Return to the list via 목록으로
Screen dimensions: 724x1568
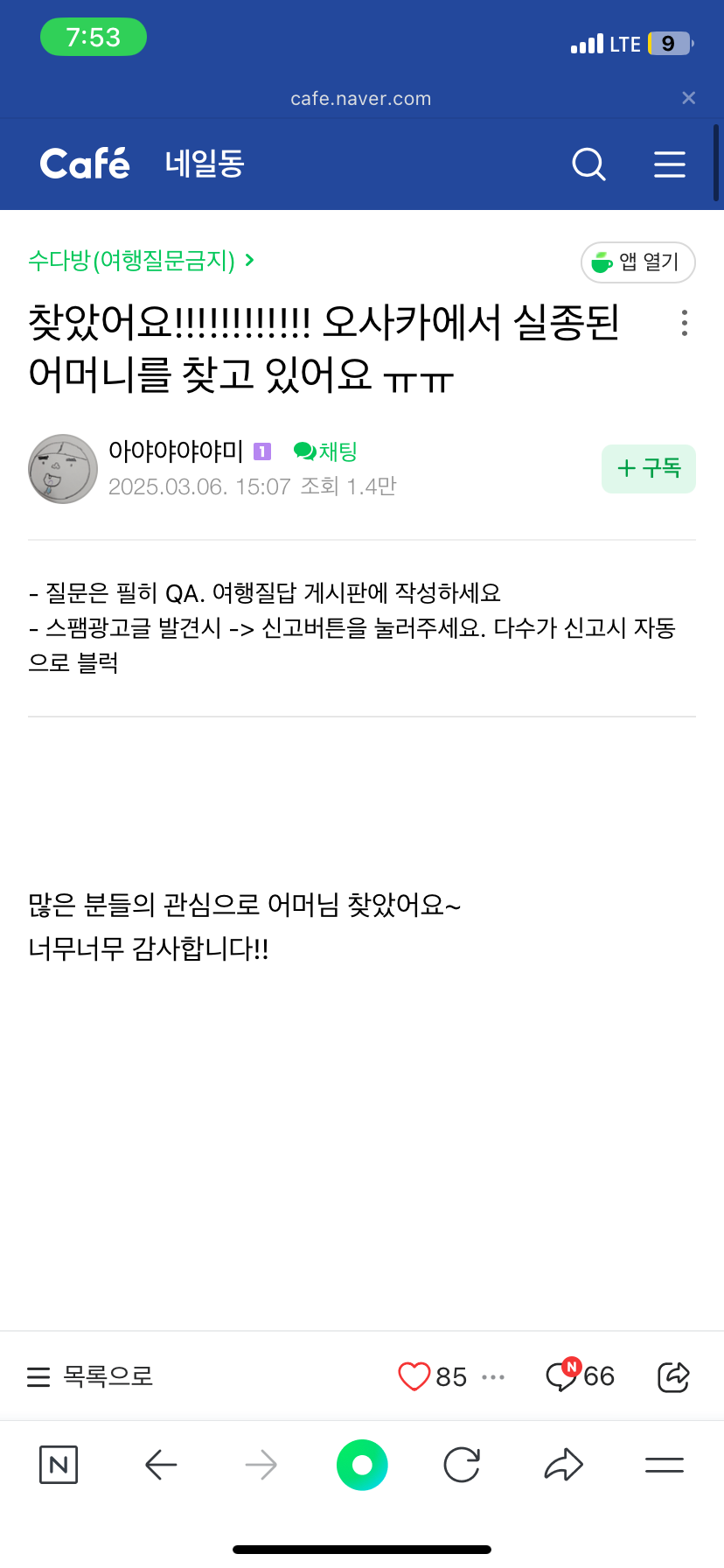click(90, 1376)
